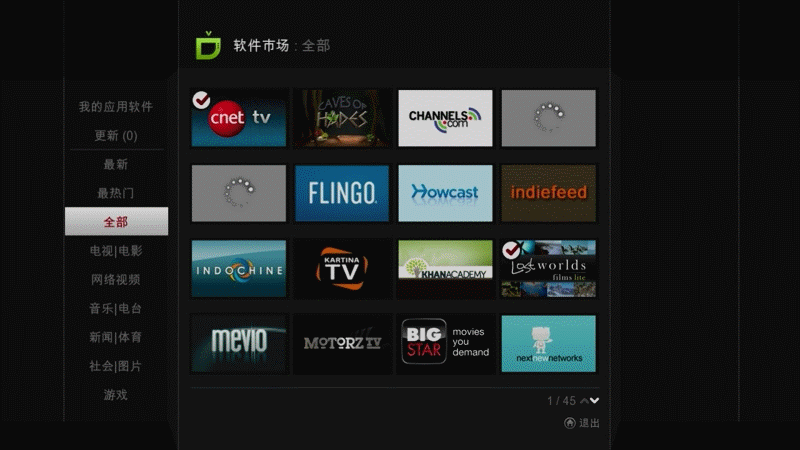Open the Caves of Hades app
800x450 pixels.
342,118
